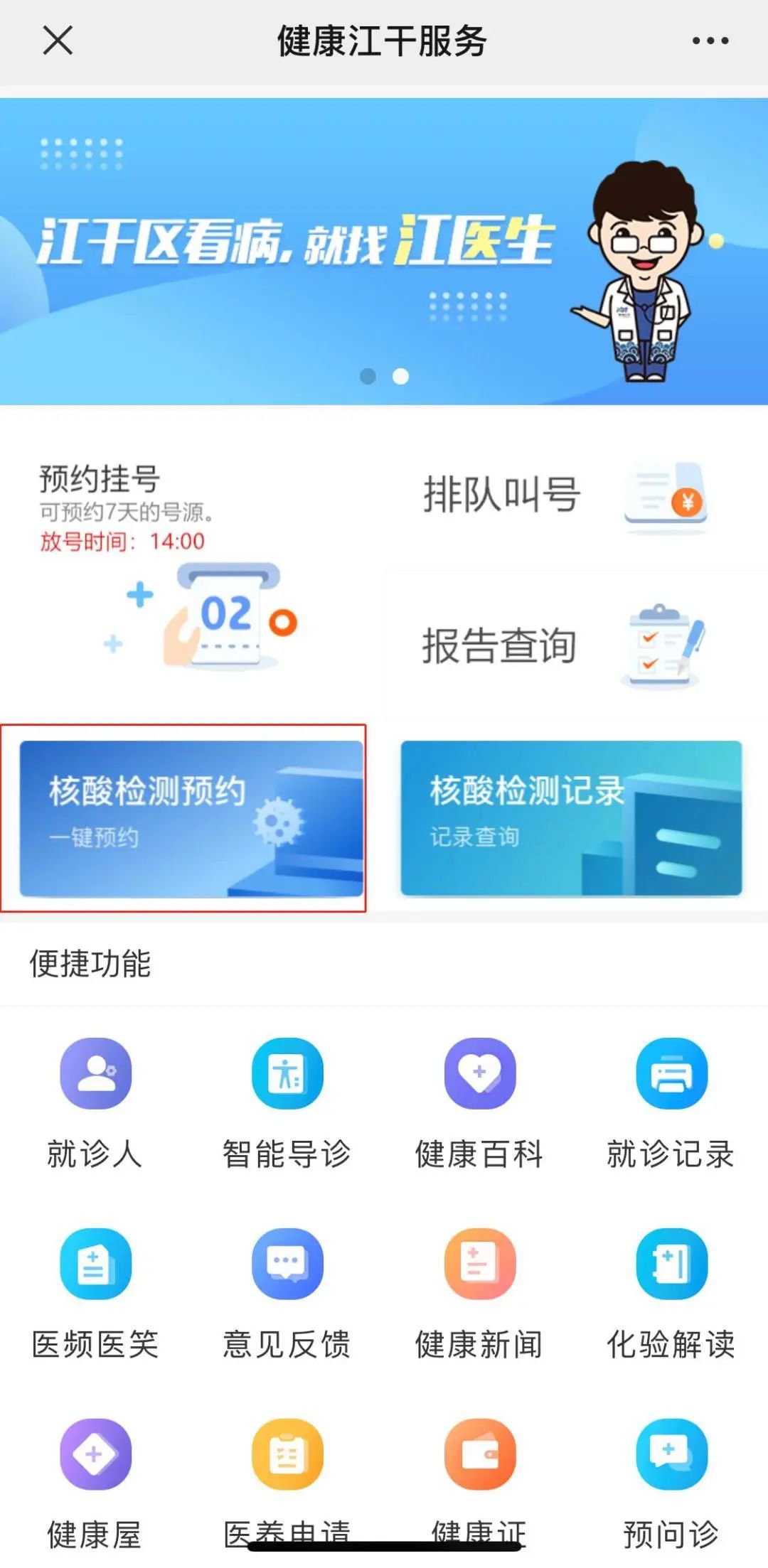Open 化验解读 lab interpretation
The image size is (768, 1568).
[671, 1292]
